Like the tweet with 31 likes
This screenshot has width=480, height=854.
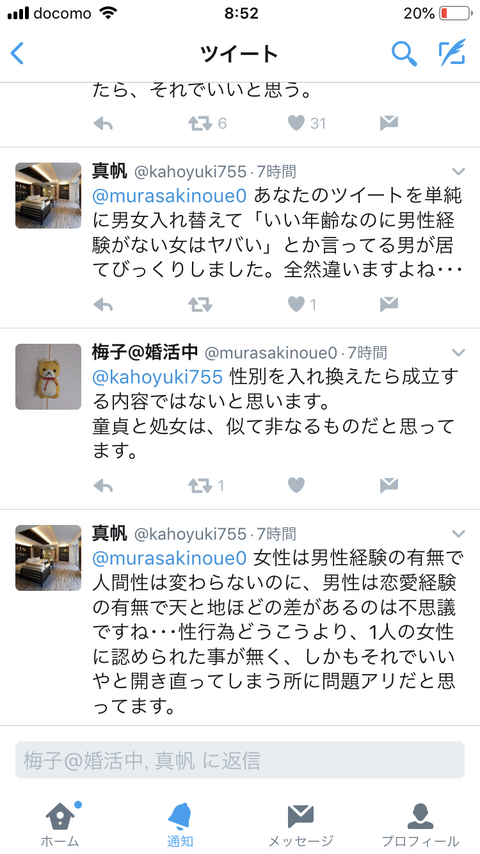(296, 124)
